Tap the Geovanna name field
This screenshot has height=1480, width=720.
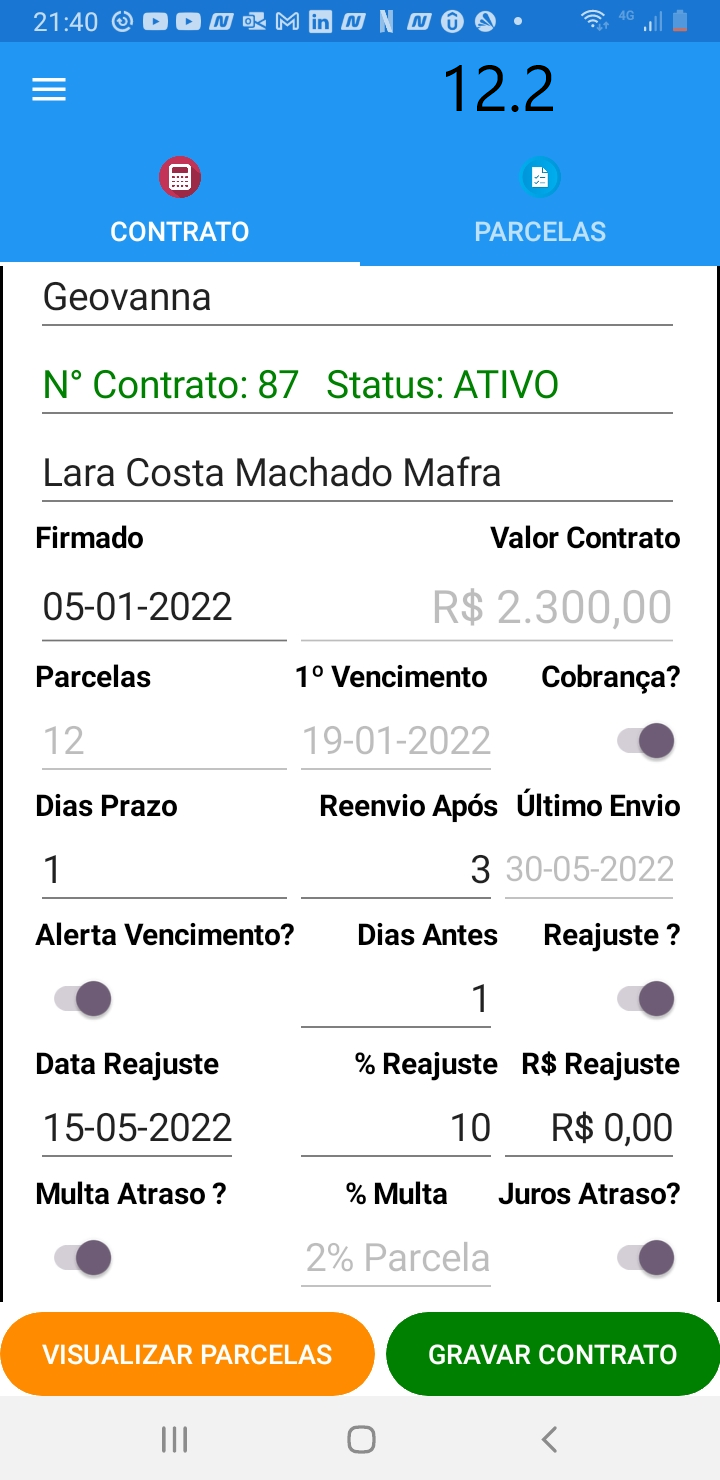point(357,299)
